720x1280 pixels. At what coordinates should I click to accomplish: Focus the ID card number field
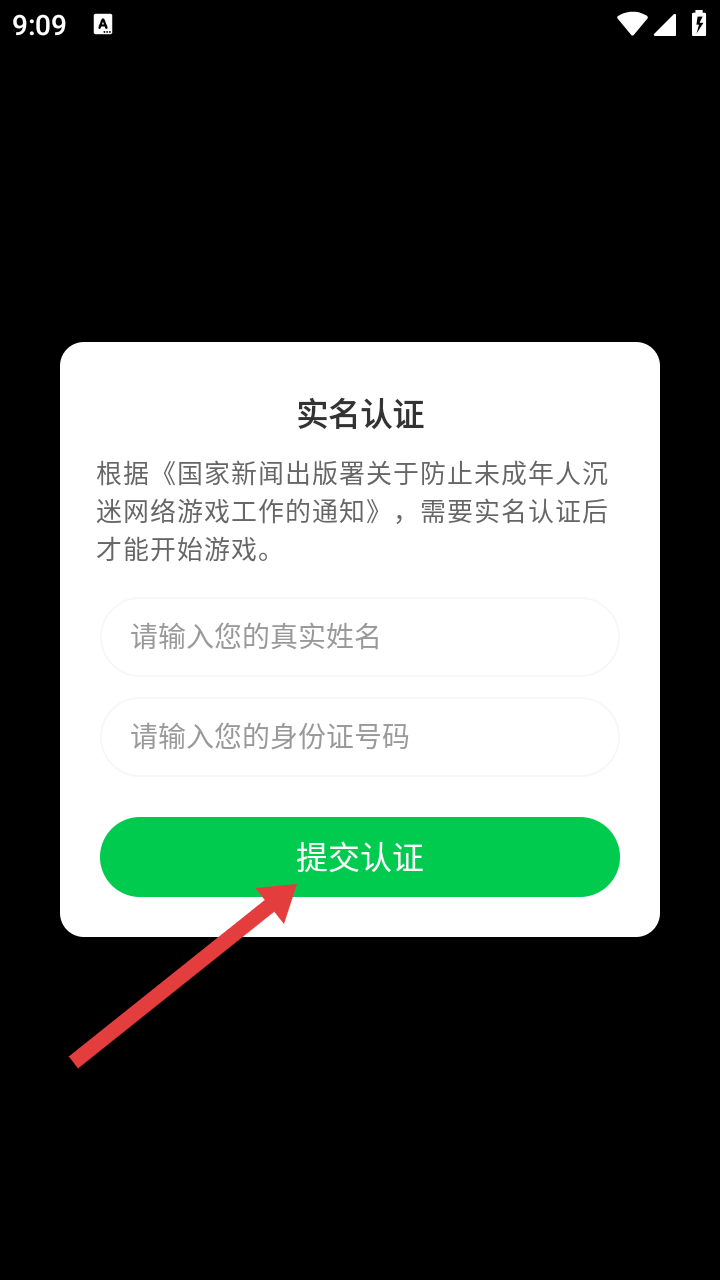point(360,737)
